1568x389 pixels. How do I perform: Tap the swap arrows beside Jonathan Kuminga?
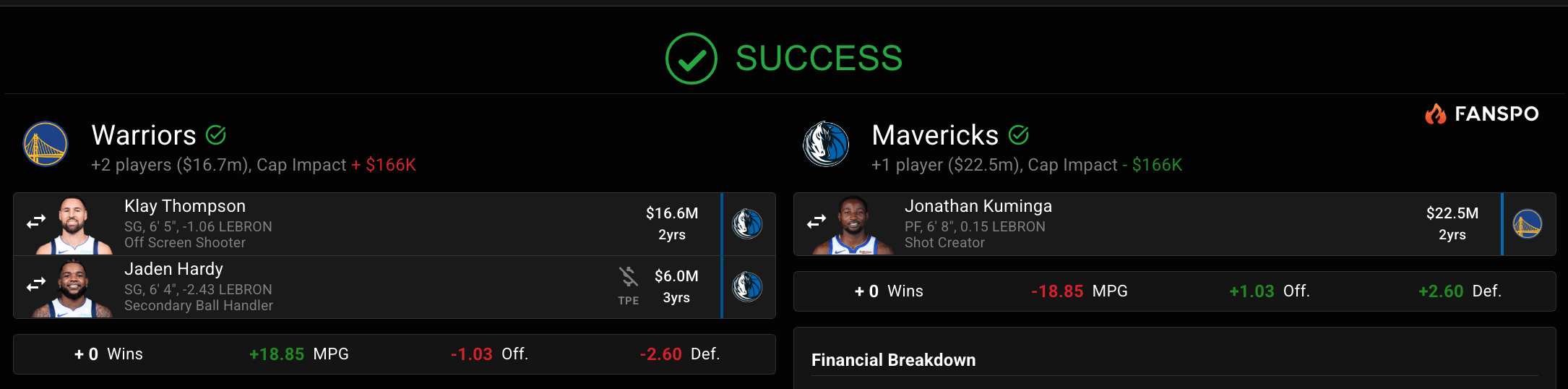coord(817,222)
